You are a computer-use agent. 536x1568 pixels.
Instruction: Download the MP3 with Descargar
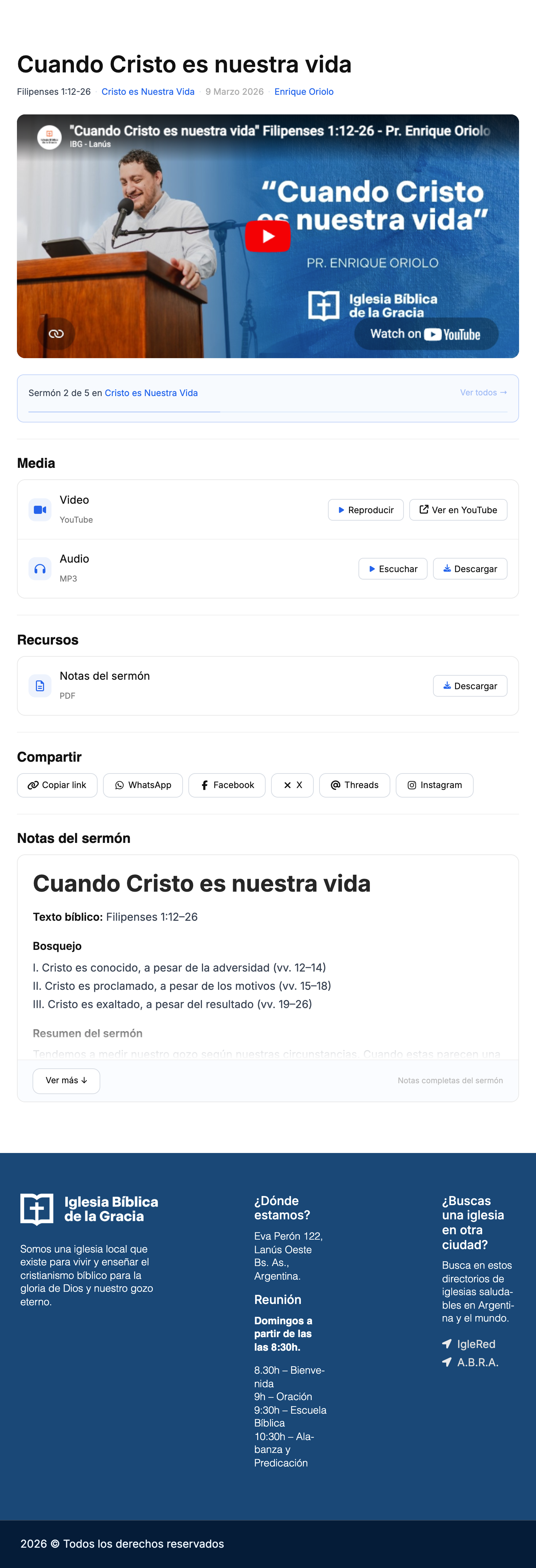(x=470, y=568)
